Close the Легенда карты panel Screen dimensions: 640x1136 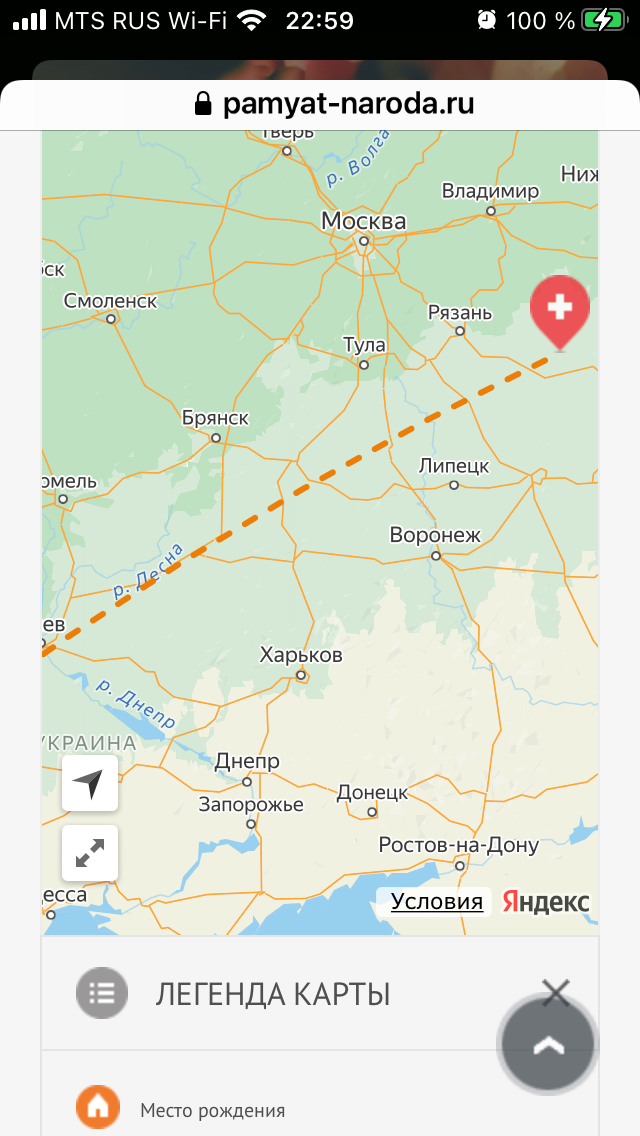point(555,992)
